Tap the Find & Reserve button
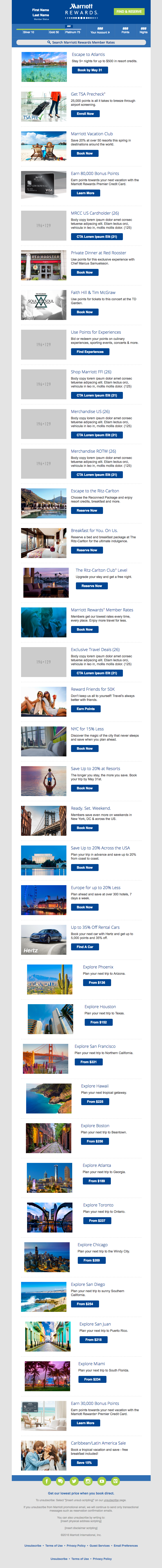The image size is (162, 1568). [x=129, y=12]
